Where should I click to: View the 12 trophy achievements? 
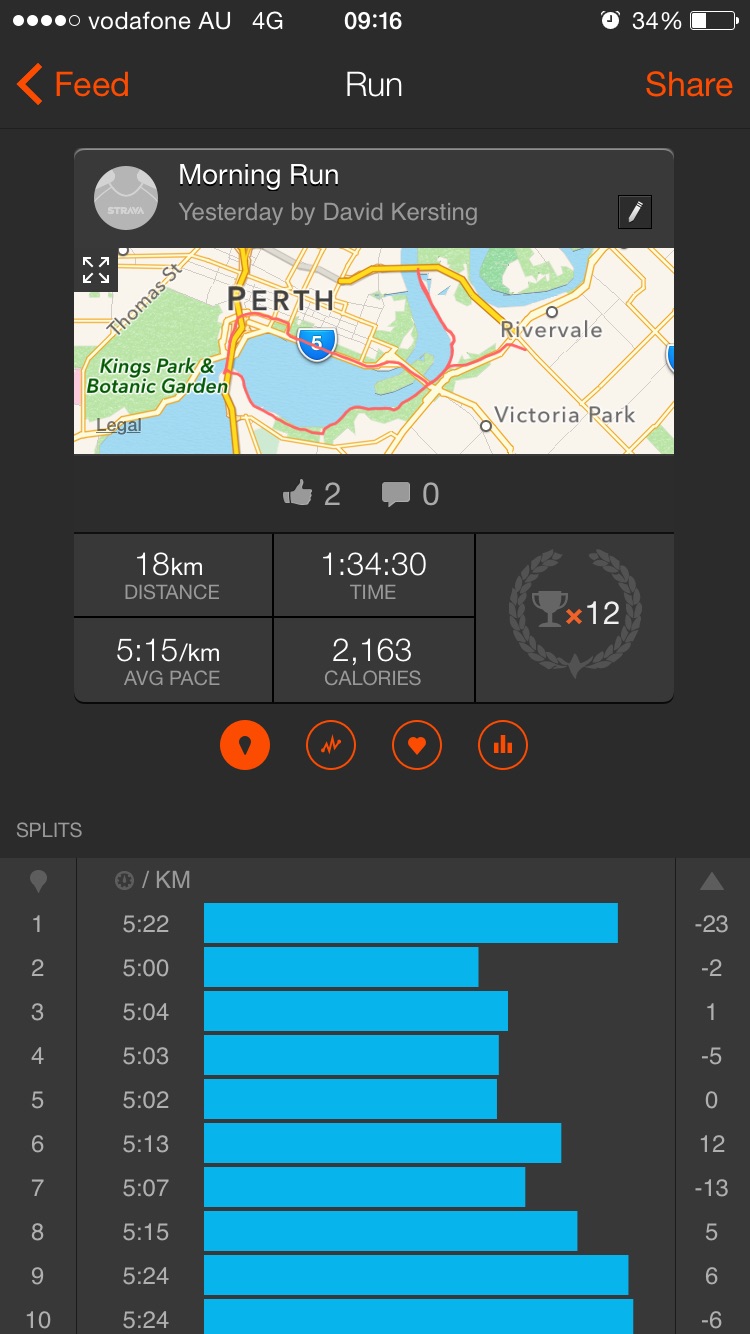coord(575,613)
